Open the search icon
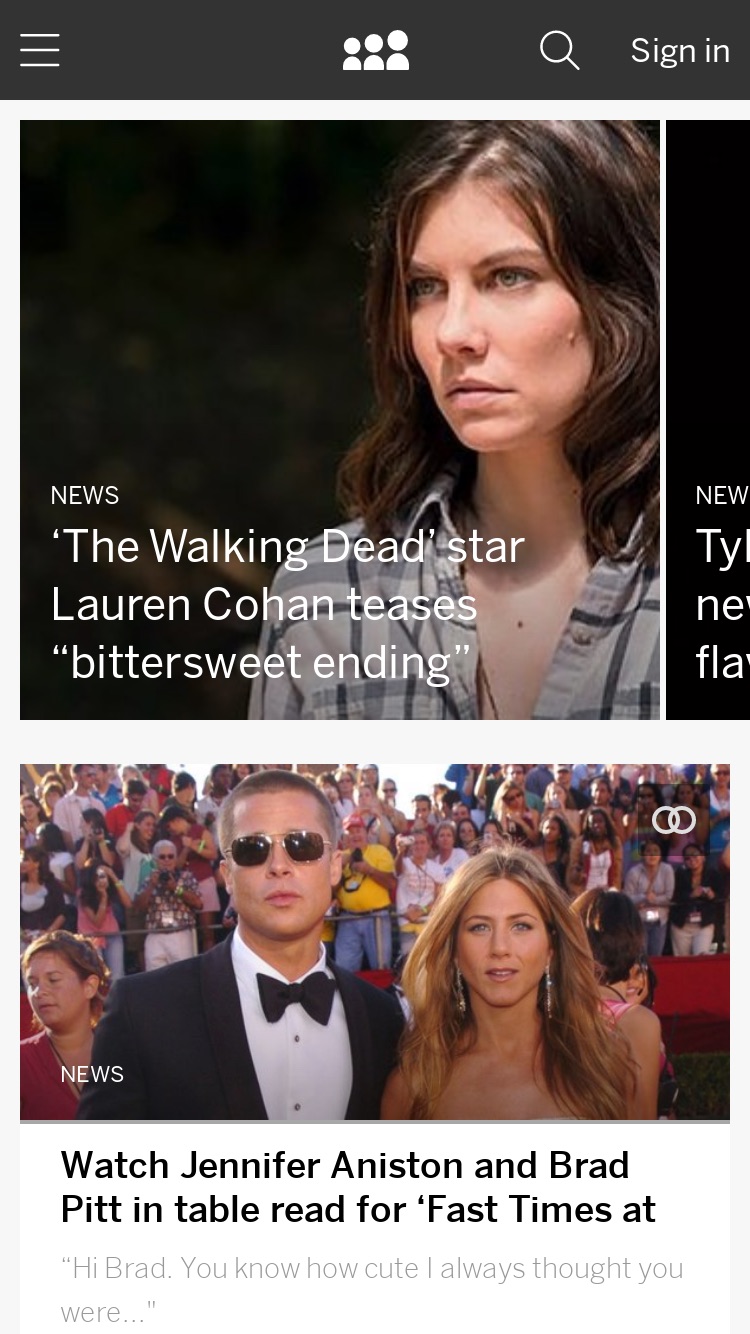750x1334 pixels. [559, 50]
